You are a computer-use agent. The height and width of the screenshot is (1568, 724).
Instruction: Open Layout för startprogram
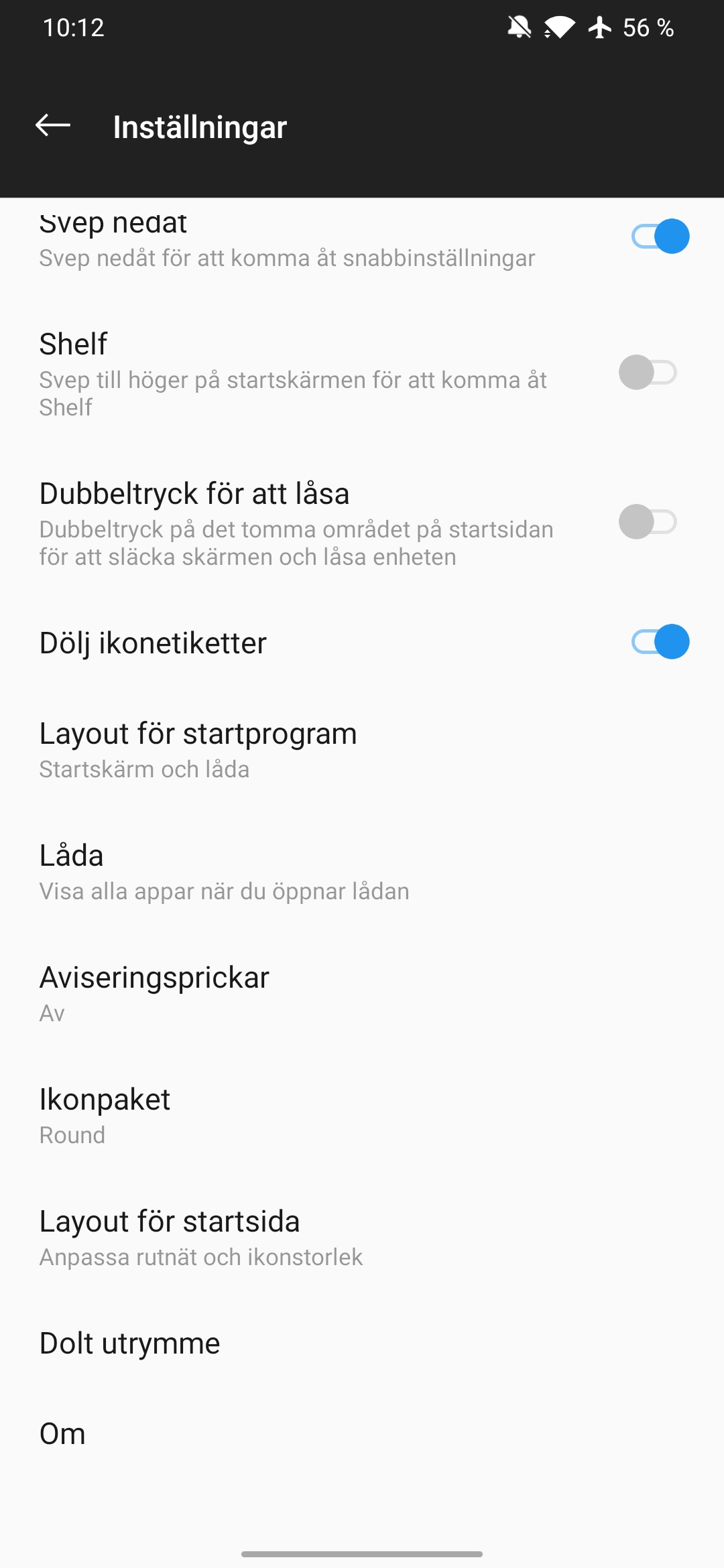(x=362, y=749)
